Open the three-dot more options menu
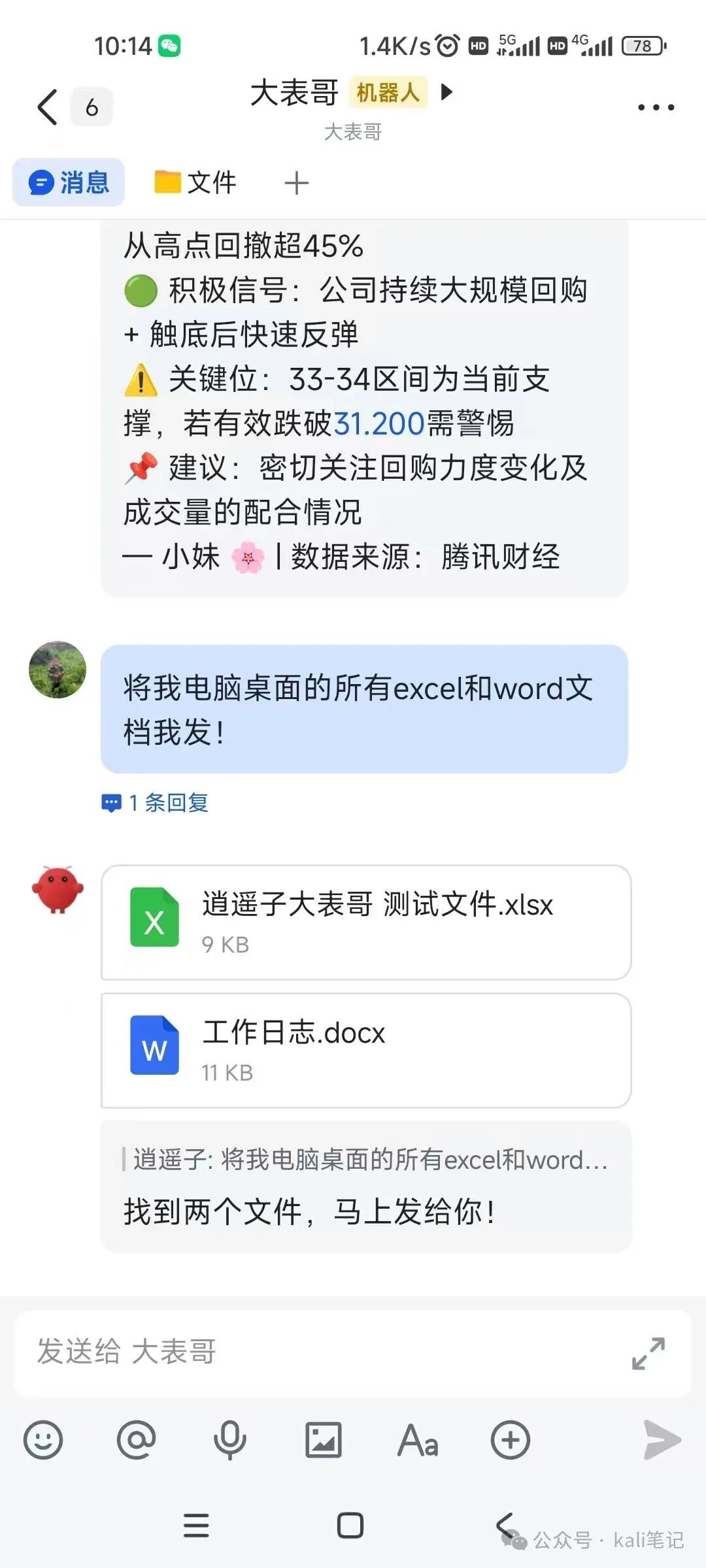 coord(656,106)
